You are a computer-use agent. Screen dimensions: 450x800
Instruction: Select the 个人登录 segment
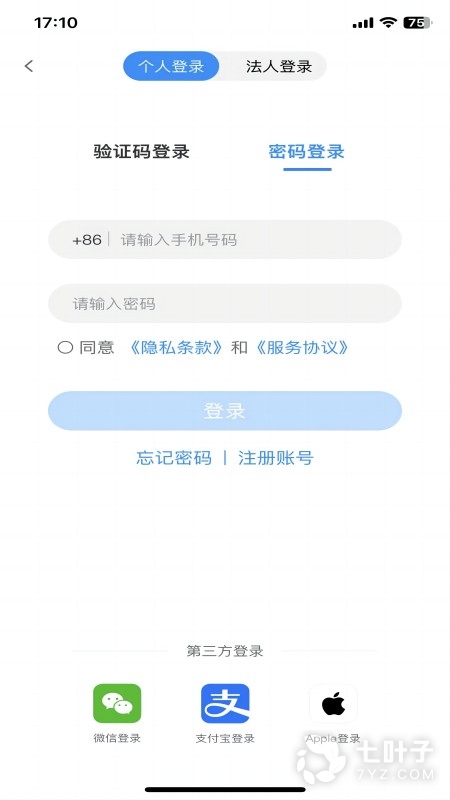pos(171,66)
